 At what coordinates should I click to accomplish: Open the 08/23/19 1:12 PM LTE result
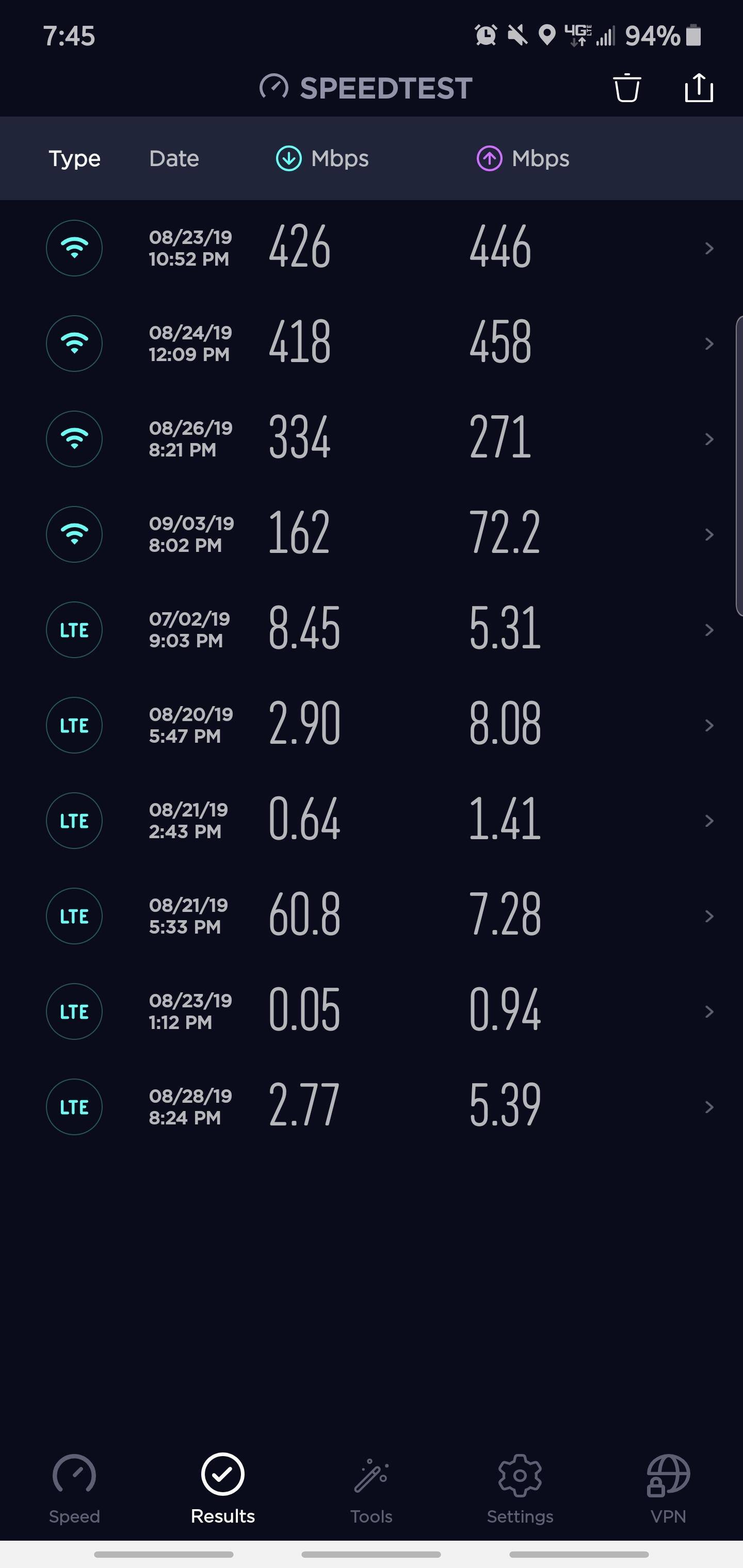(372, 1011)
